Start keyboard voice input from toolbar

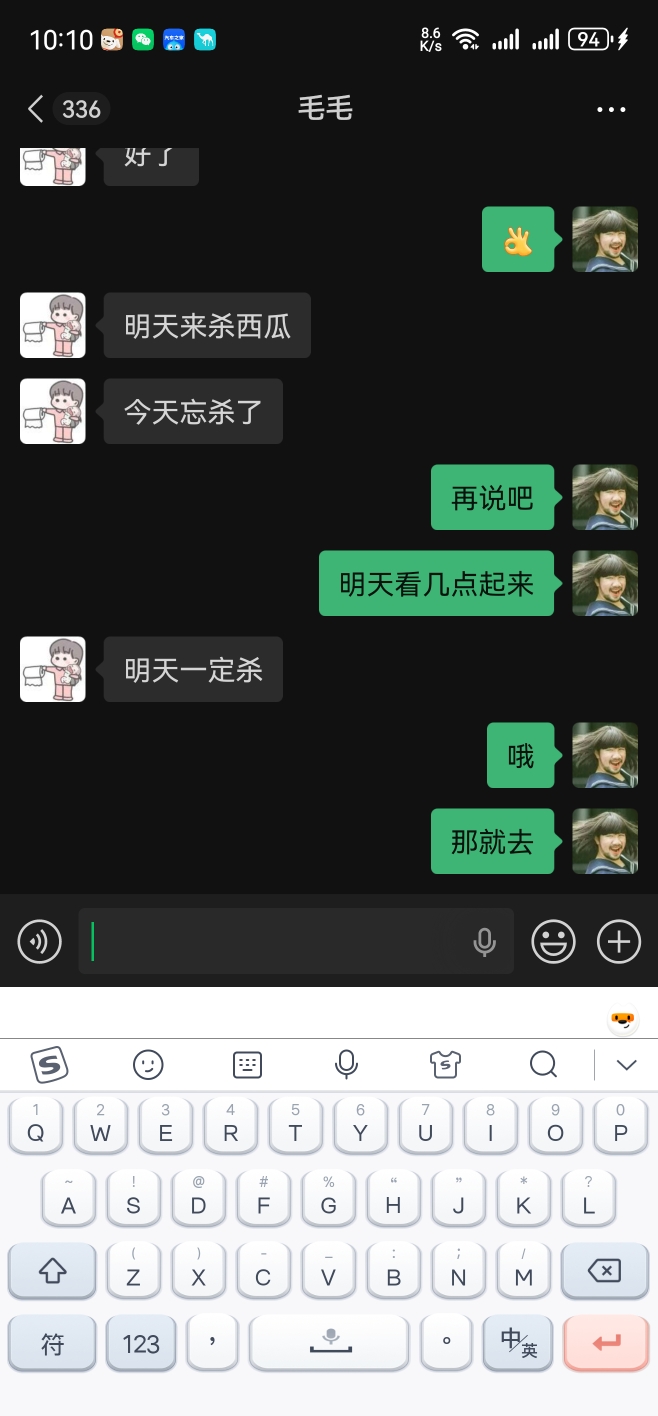tap(346, 1064)
